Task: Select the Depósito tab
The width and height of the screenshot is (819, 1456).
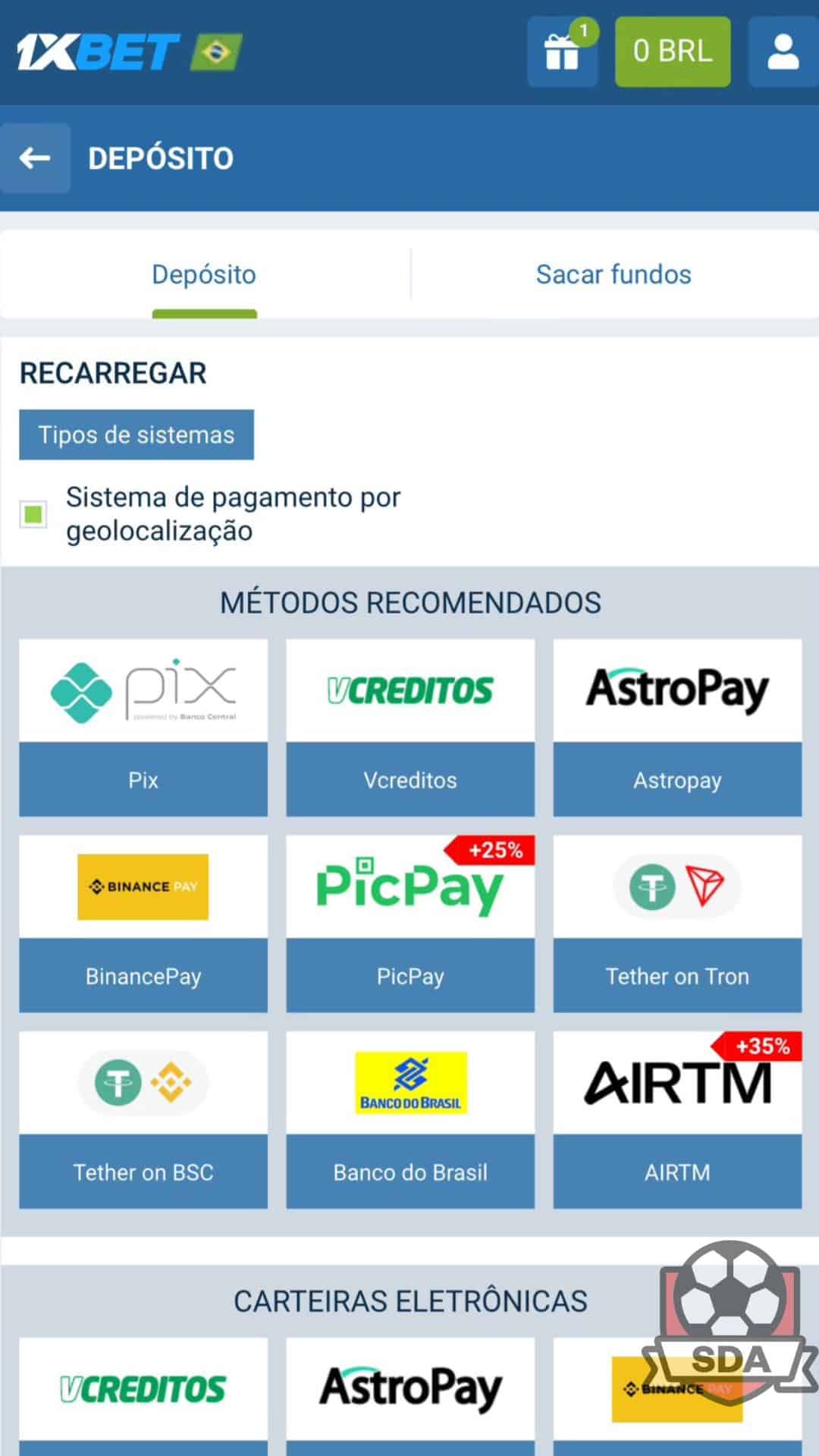Action: click(x=204, y=275)
